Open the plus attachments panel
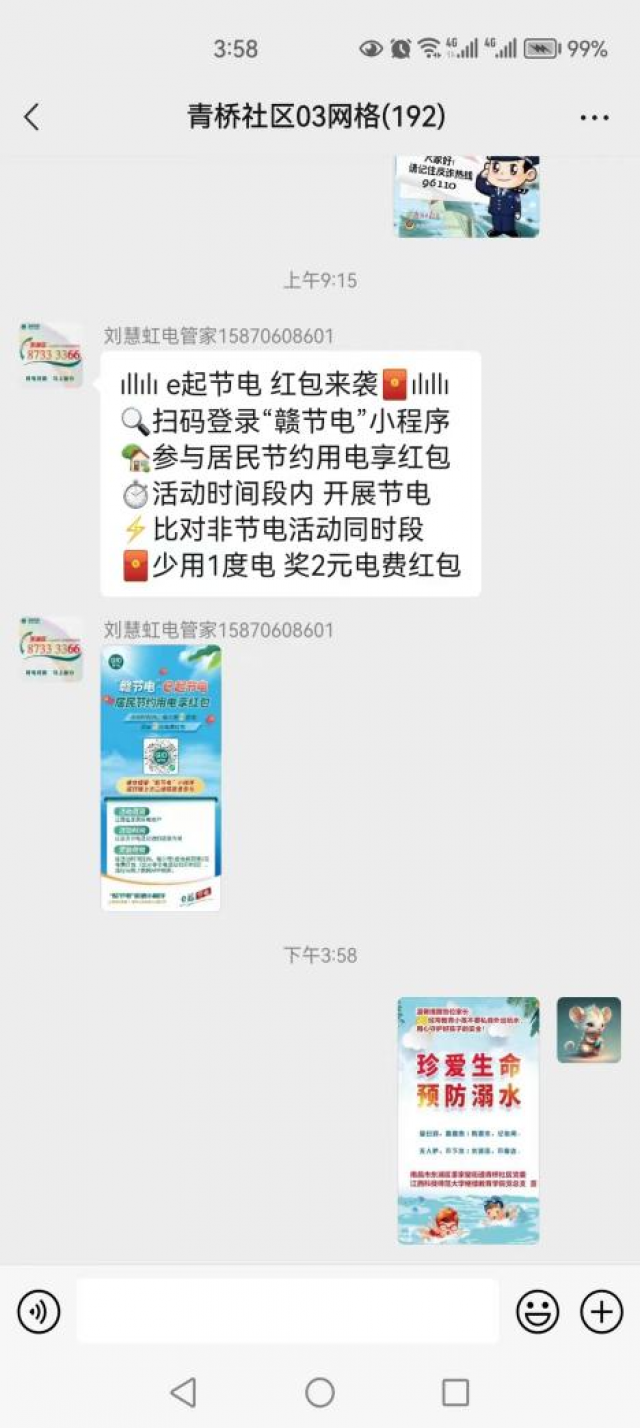 (602, 1311)
